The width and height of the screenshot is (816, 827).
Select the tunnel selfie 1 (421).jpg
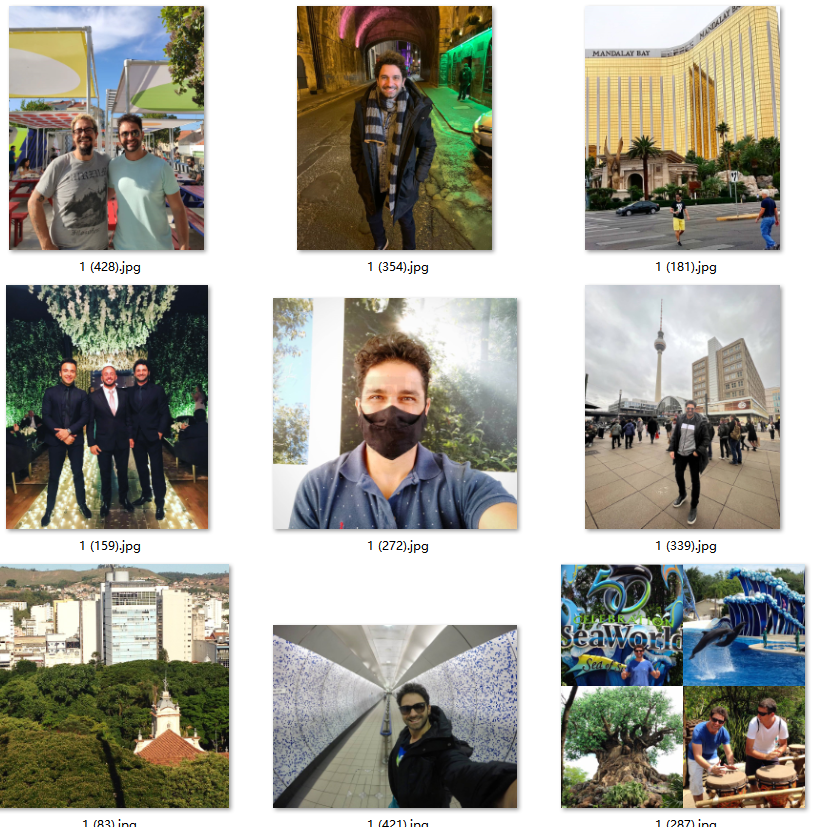pos(394,716)
